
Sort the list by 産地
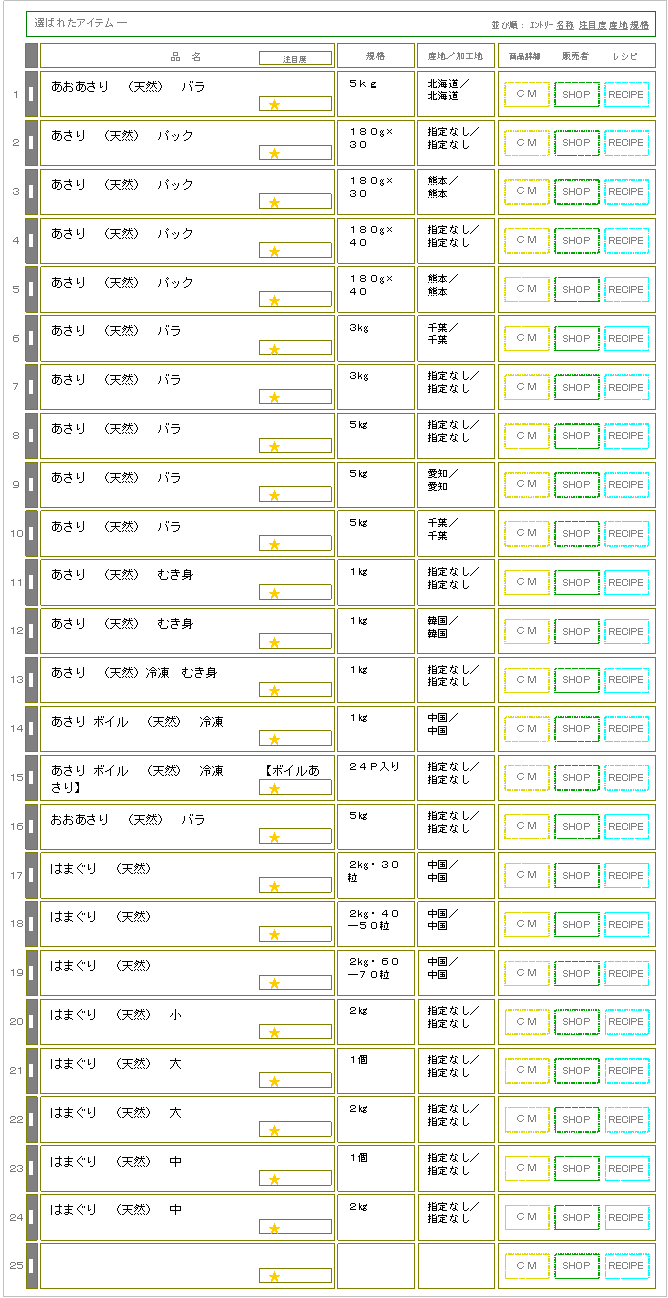point(618,24)
